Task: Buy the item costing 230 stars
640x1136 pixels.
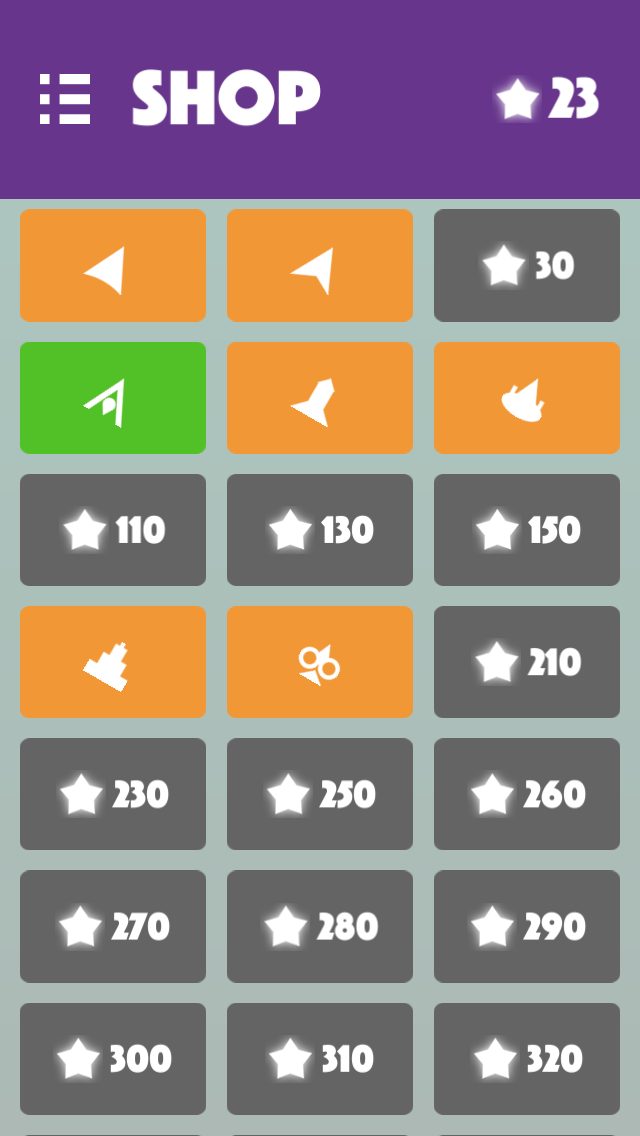Action: (x=113, y=794)
